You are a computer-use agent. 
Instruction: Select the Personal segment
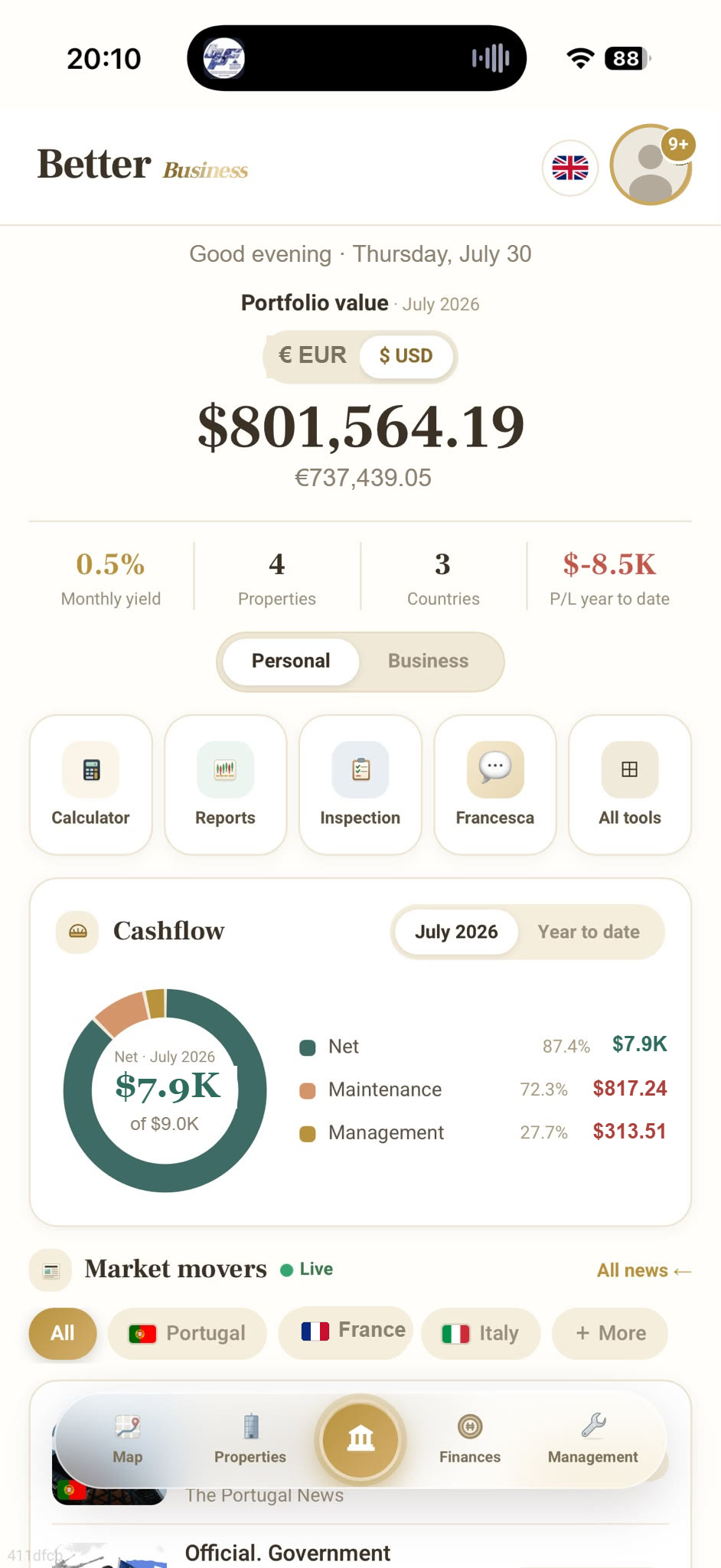pyautogui.click(x=291, y=661)
